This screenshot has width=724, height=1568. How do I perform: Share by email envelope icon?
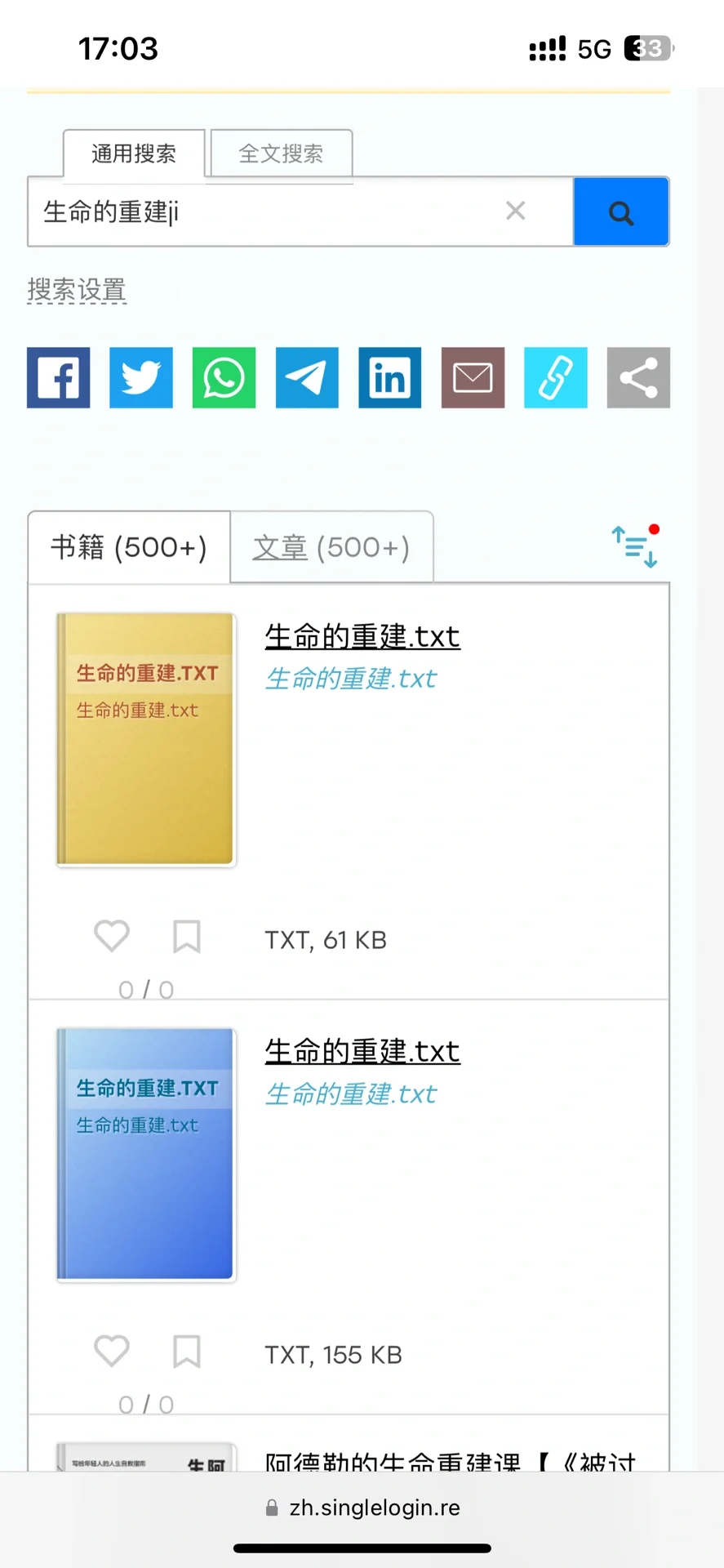click(473, 377)
